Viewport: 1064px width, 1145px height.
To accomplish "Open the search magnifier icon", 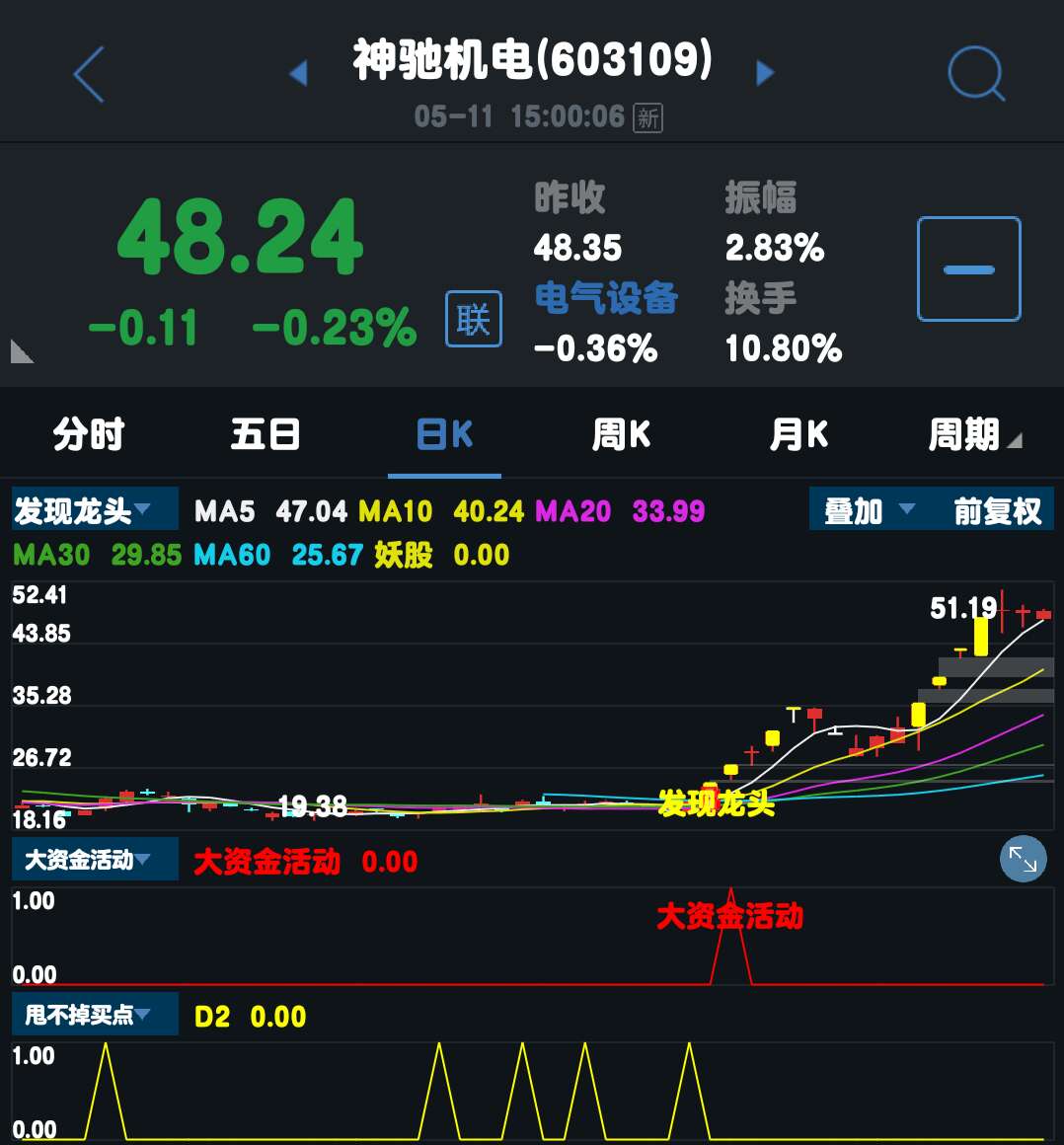I will point(975,72).
